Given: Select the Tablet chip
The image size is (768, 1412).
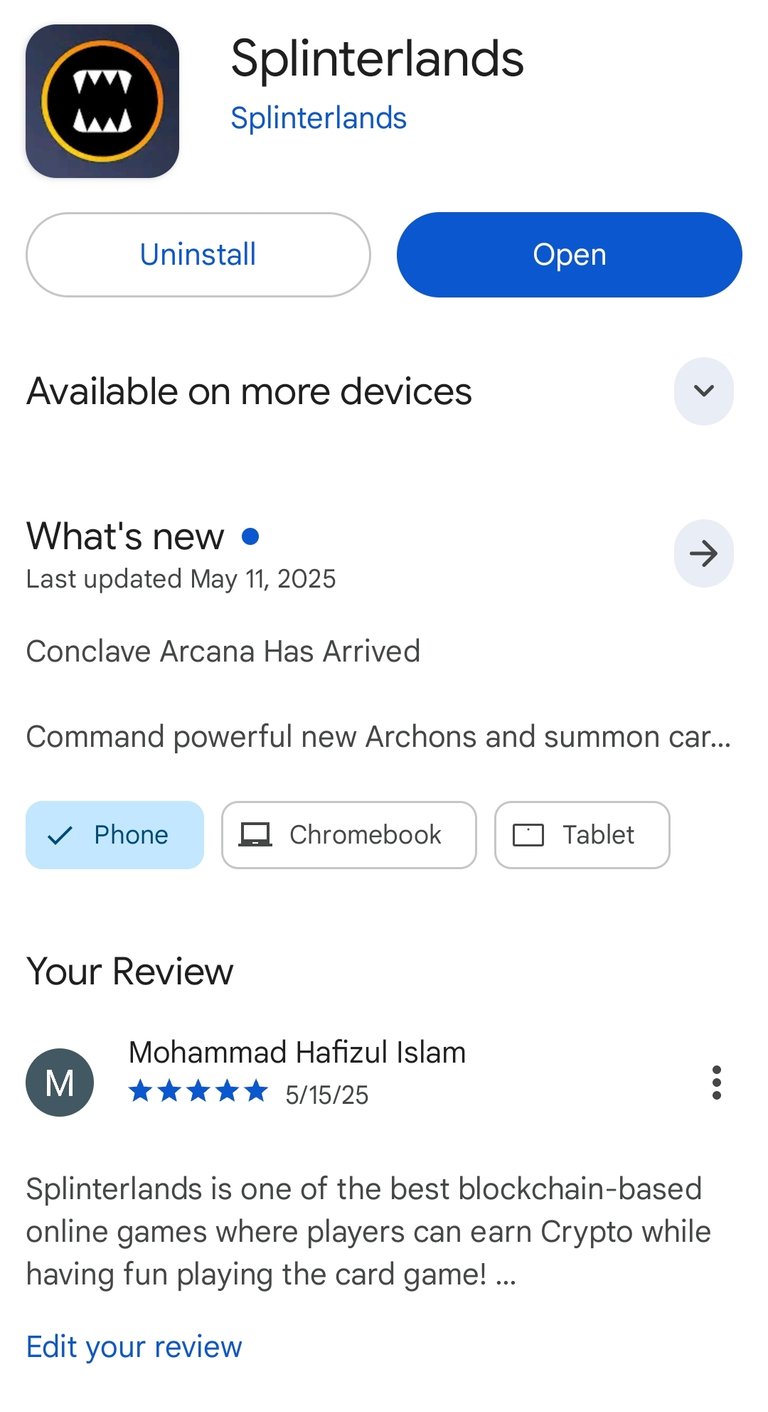Looking at the screenshot, I should (x=582, y=835).
